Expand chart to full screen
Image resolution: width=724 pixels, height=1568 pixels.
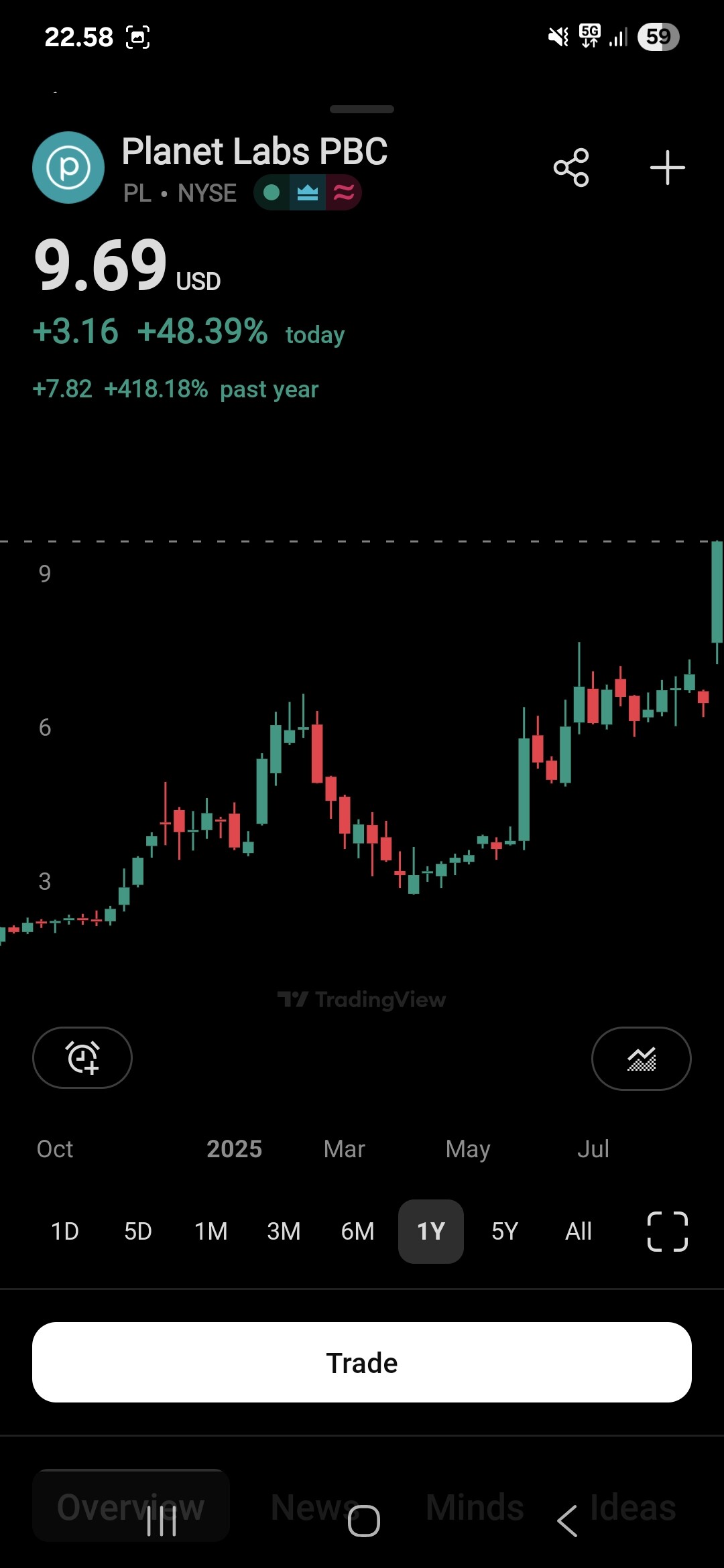tap(667, 1231)
